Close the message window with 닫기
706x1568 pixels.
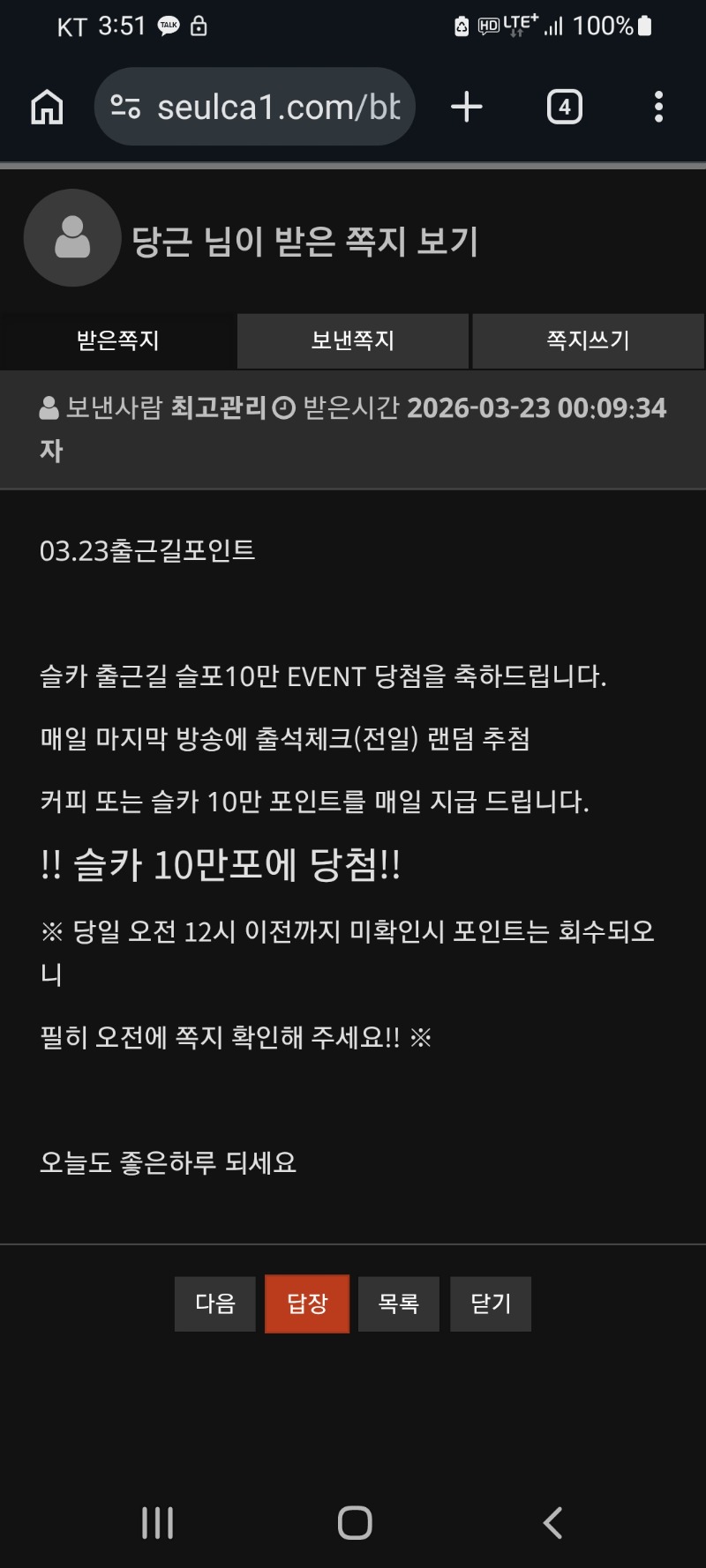(x=491, y=1303)
